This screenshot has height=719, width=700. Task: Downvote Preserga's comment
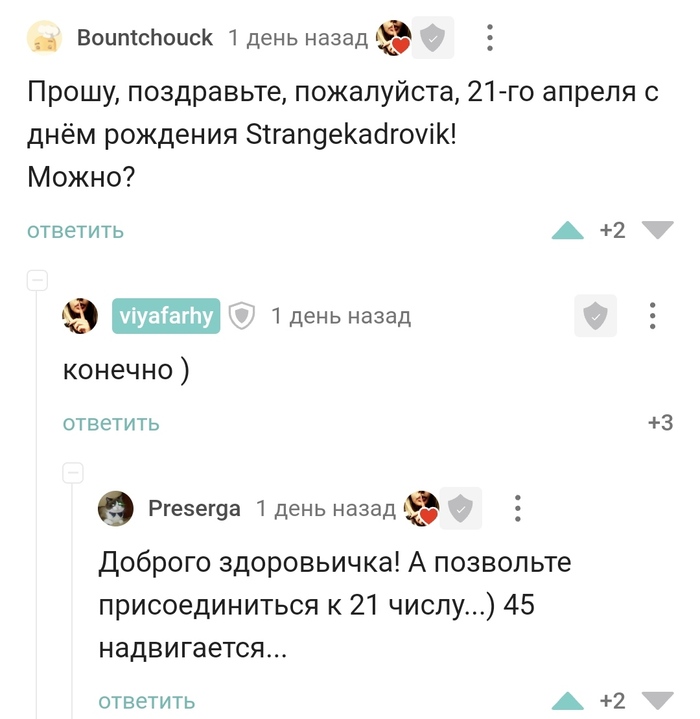(x=657, y=700)
